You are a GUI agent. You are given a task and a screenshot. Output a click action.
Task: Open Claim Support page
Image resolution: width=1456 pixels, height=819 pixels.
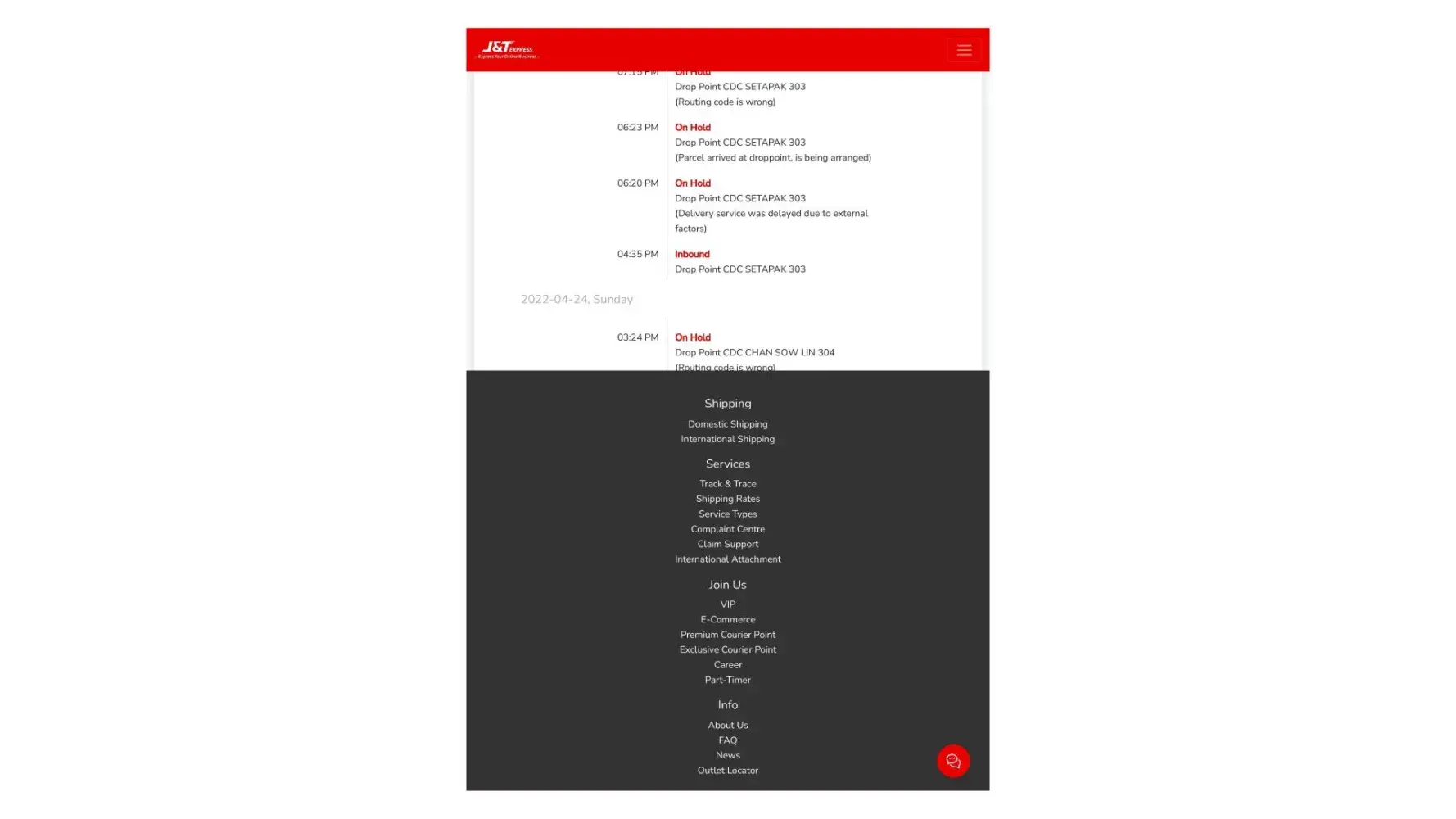click(727, 544)
